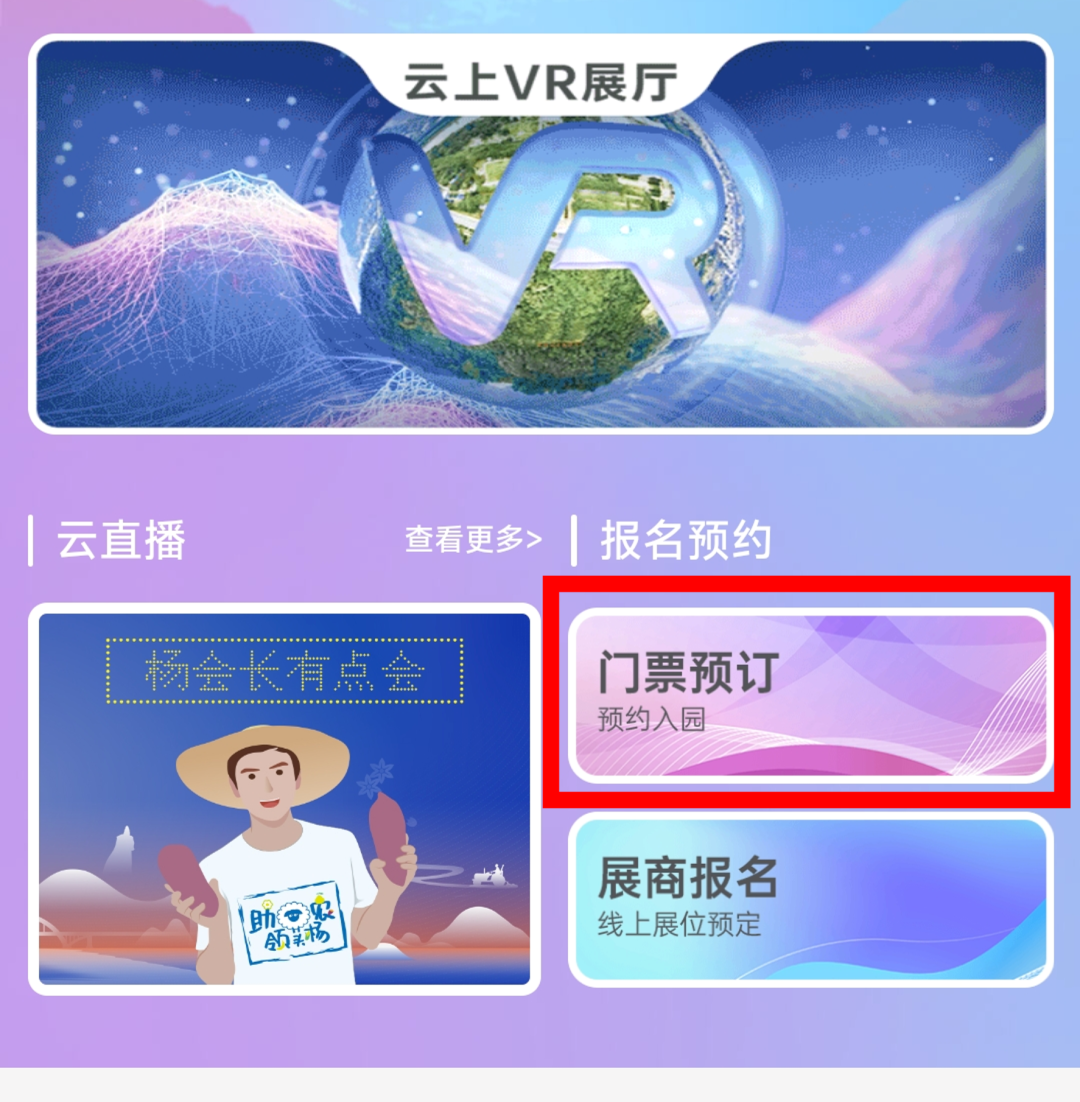Screen dimensions: 1080x1102
Task: Tap 查看更多 for 云直播
Action: click(x=473, y=540)
